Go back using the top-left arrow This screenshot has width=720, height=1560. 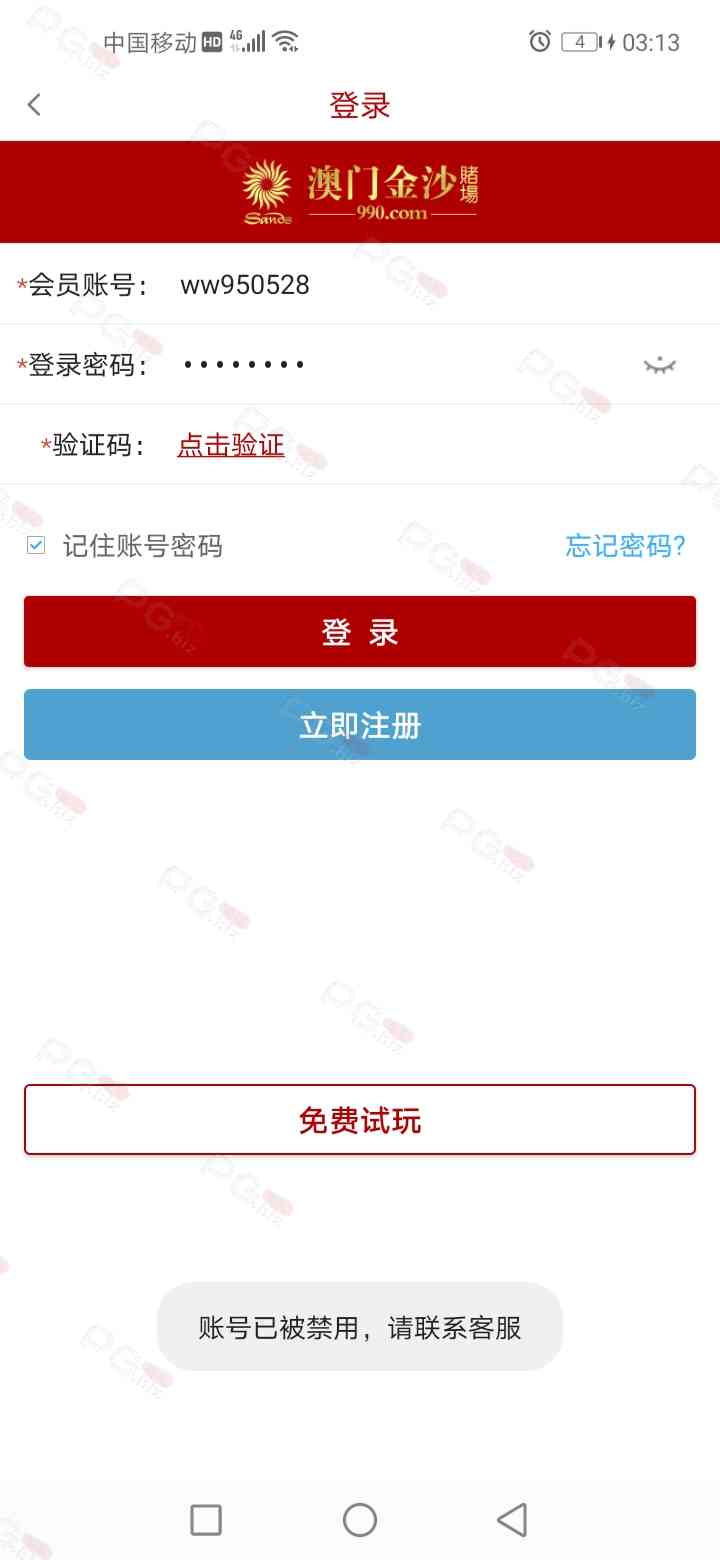(35, 105)
